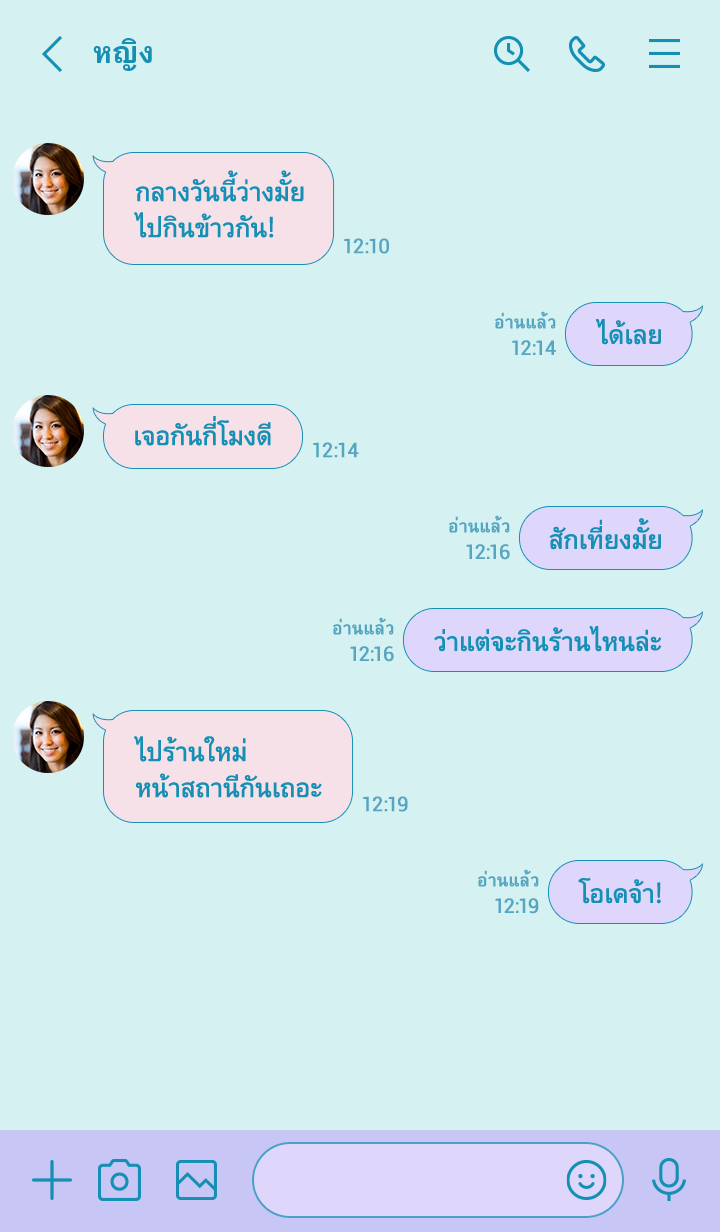This screenshot has height=1232, width=720.
Task: Choose a picture from the gallery
Action: tap(196, 1180)
